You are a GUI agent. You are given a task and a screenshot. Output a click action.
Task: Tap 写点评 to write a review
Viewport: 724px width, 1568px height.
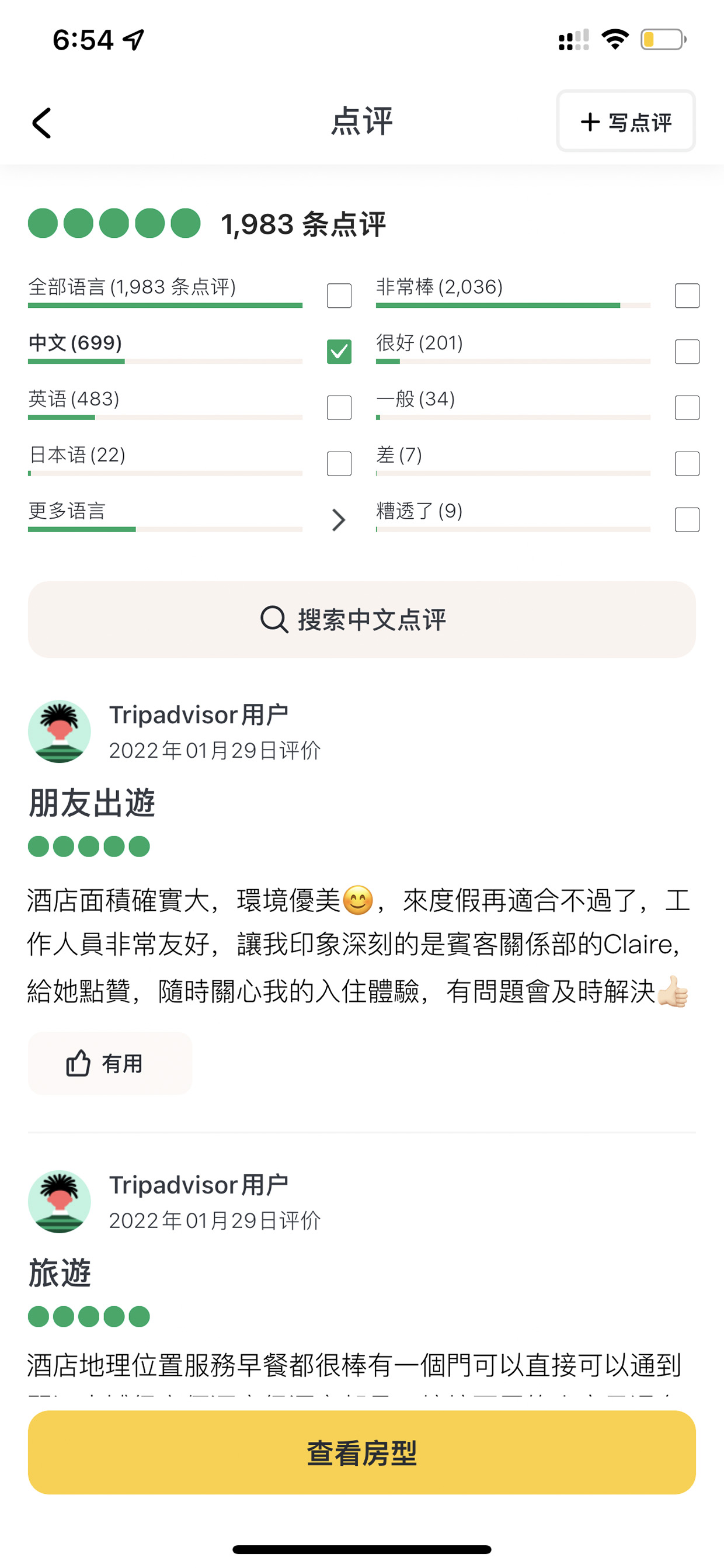point(625,121)
